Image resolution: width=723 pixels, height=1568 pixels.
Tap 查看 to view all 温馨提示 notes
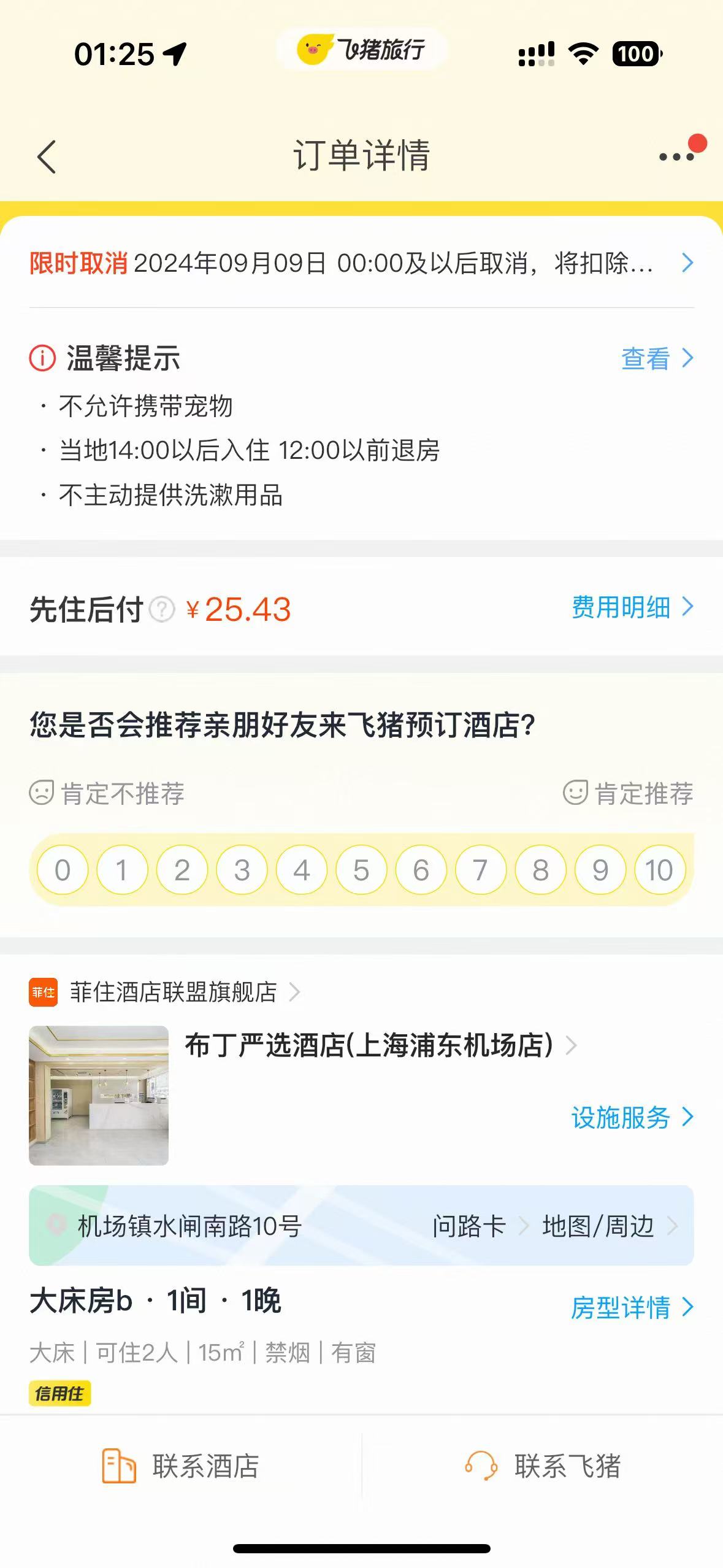(x=656, y=359)
